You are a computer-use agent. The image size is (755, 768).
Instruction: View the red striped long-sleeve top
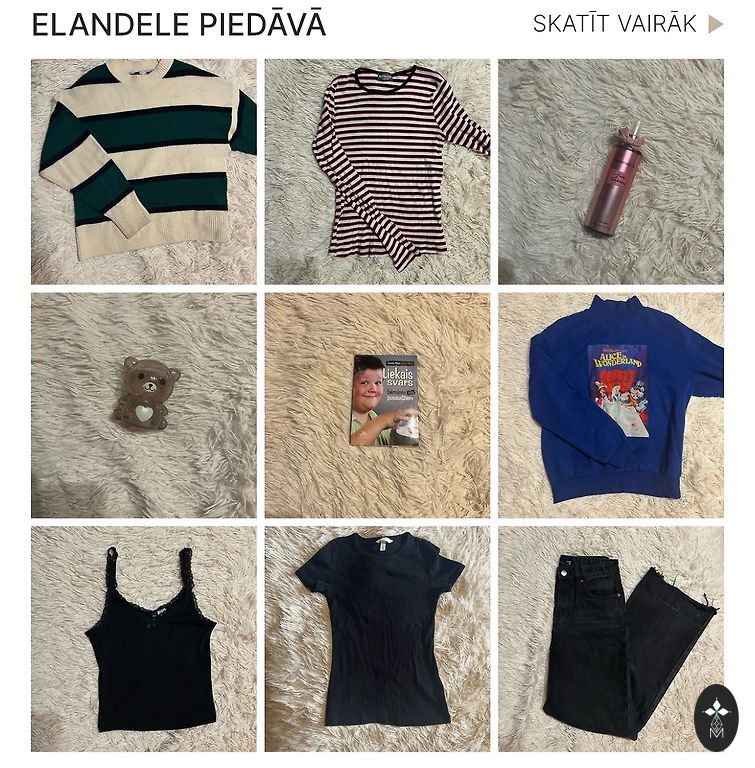[x=377, y=171]
